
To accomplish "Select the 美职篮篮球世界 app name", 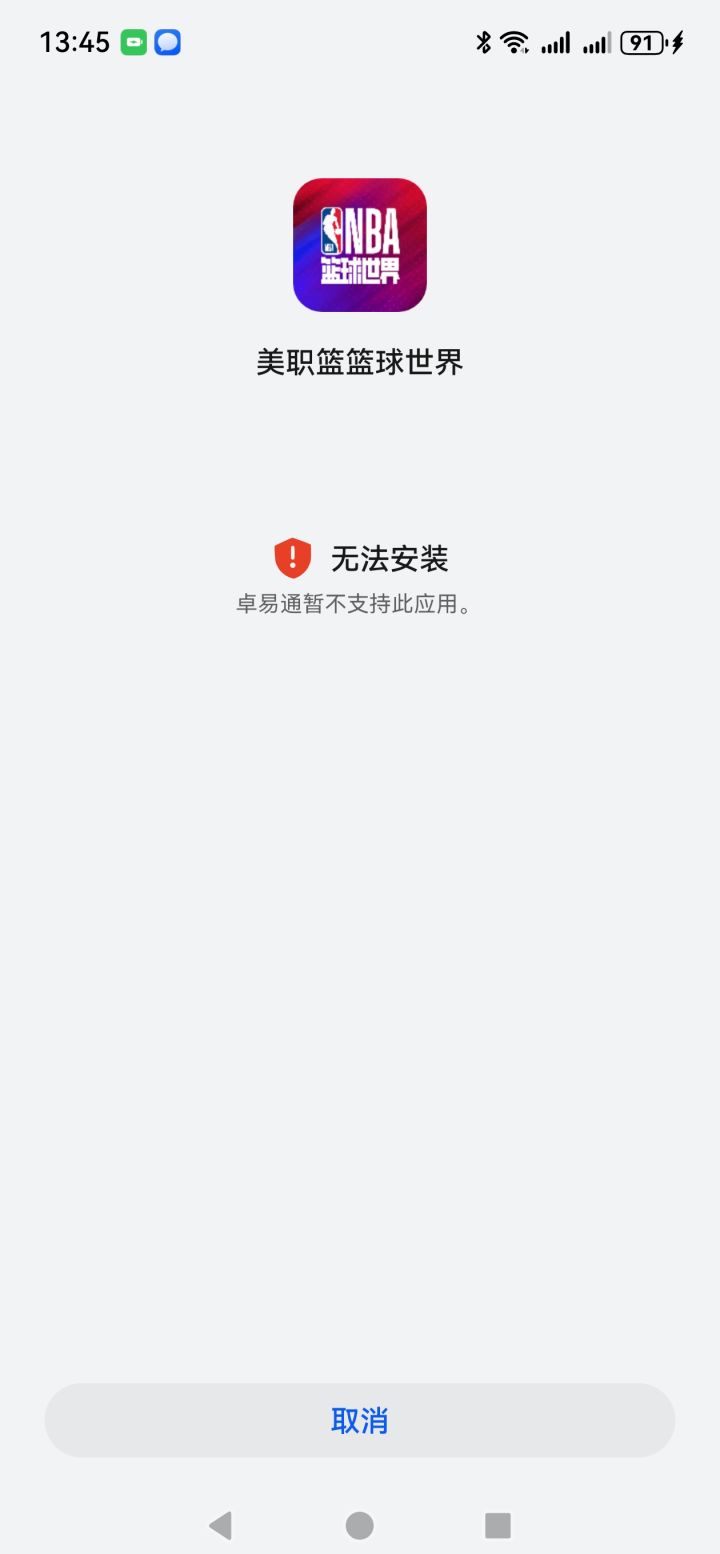I will 359,363.
